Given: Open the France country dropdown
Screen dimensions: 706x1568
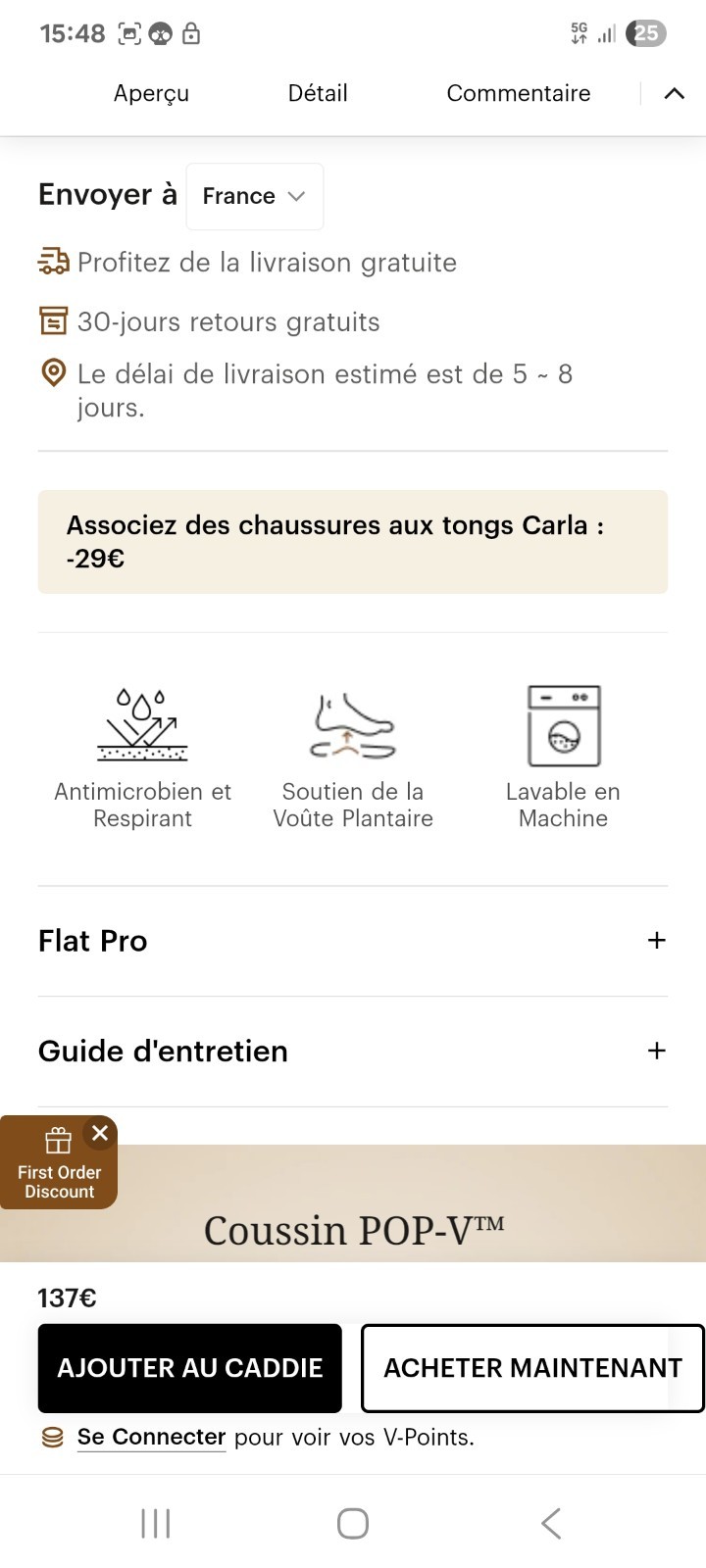Looking at the screenshot, I should coord(255,196).
